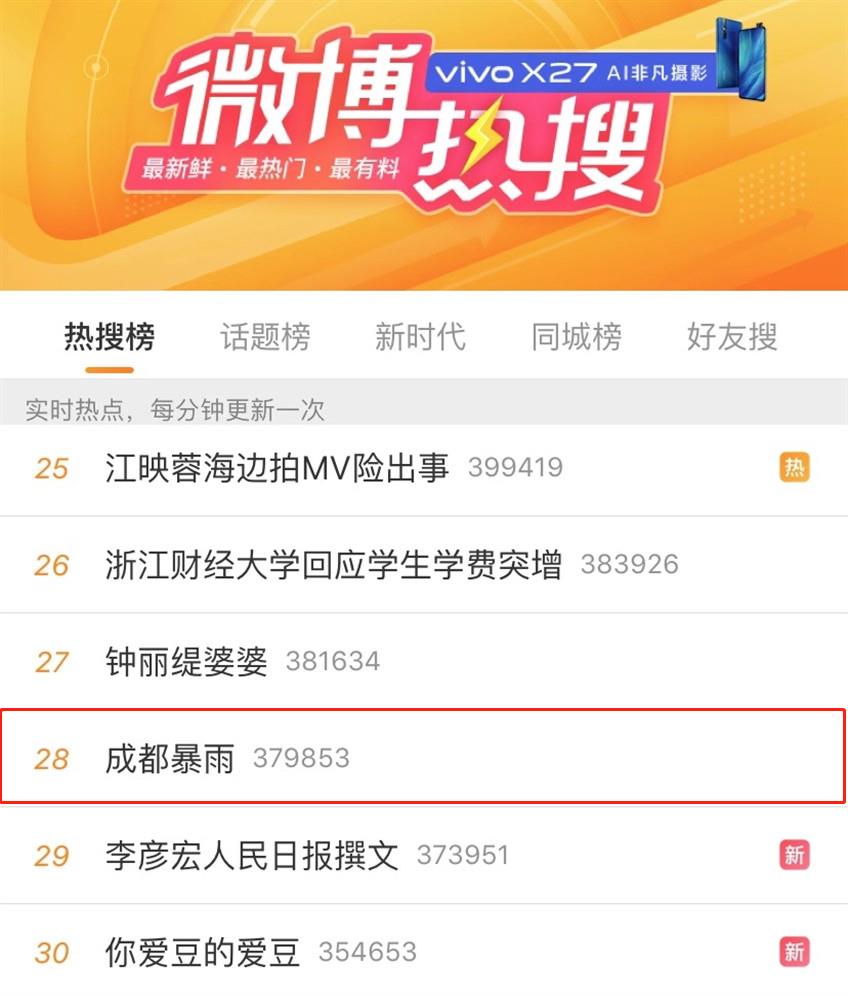Image resolution: width=848 pixels, height=996 pixels.
Task: View the 钟丽缇婆婆 hot search
Action: 186,661
